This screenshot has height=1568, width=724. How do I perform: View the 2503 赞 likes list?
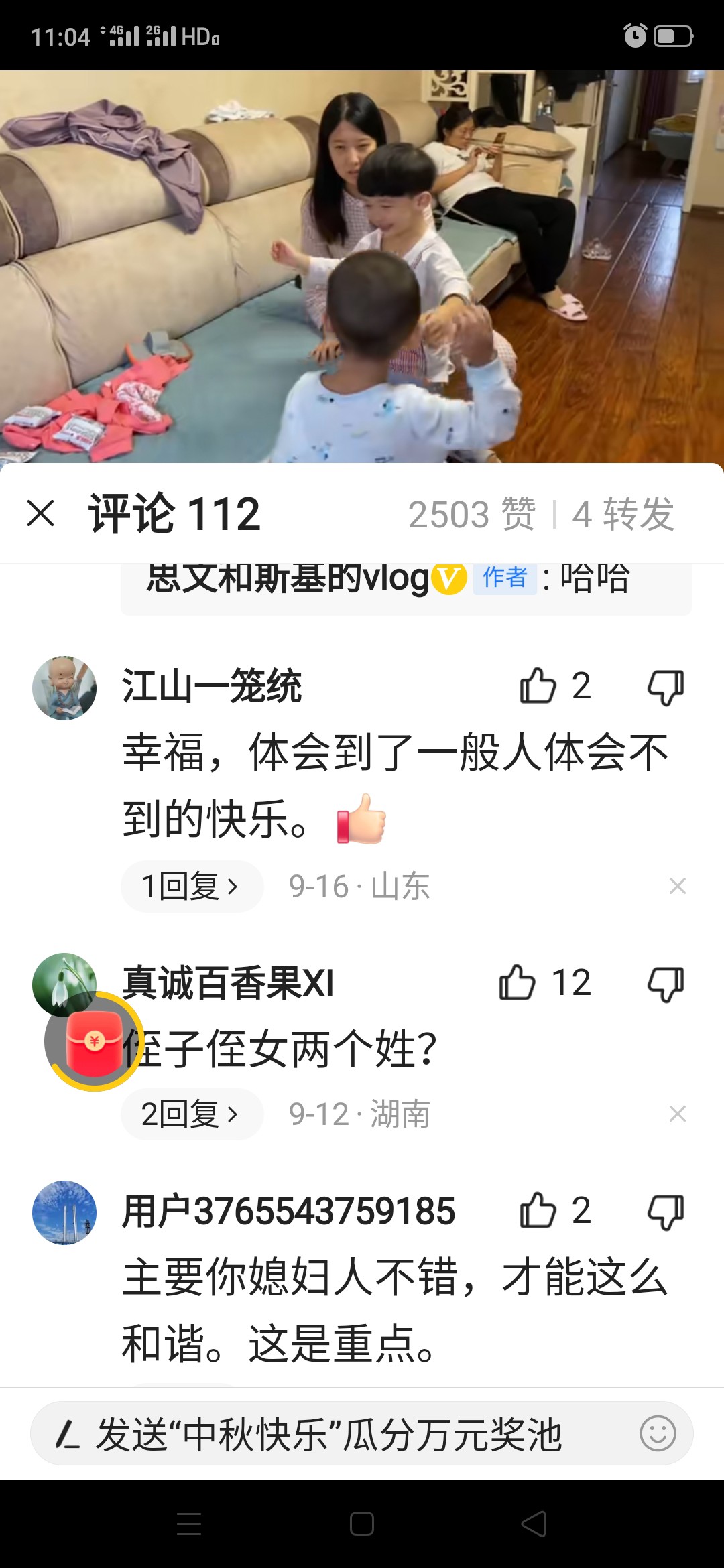472,514
